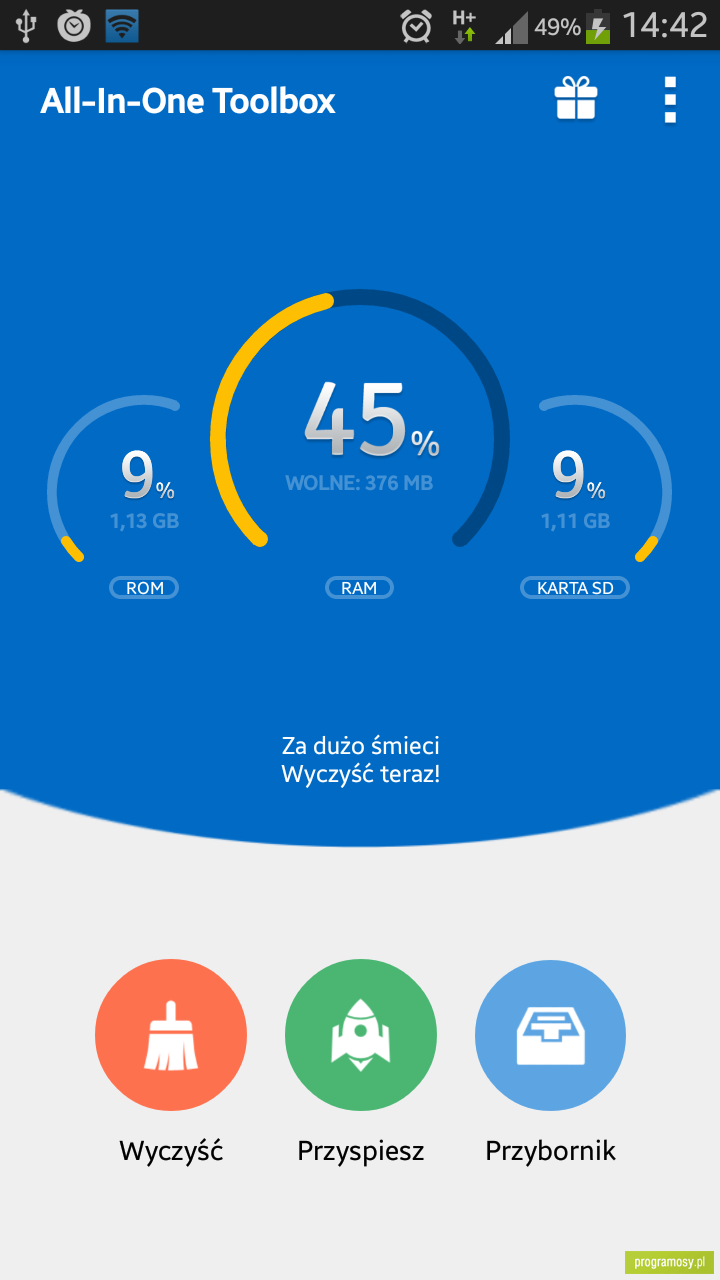Open the three-dot overflow menu
Image resolution: width=720 pixels, height=1280 pixels.
click(670, 100)
